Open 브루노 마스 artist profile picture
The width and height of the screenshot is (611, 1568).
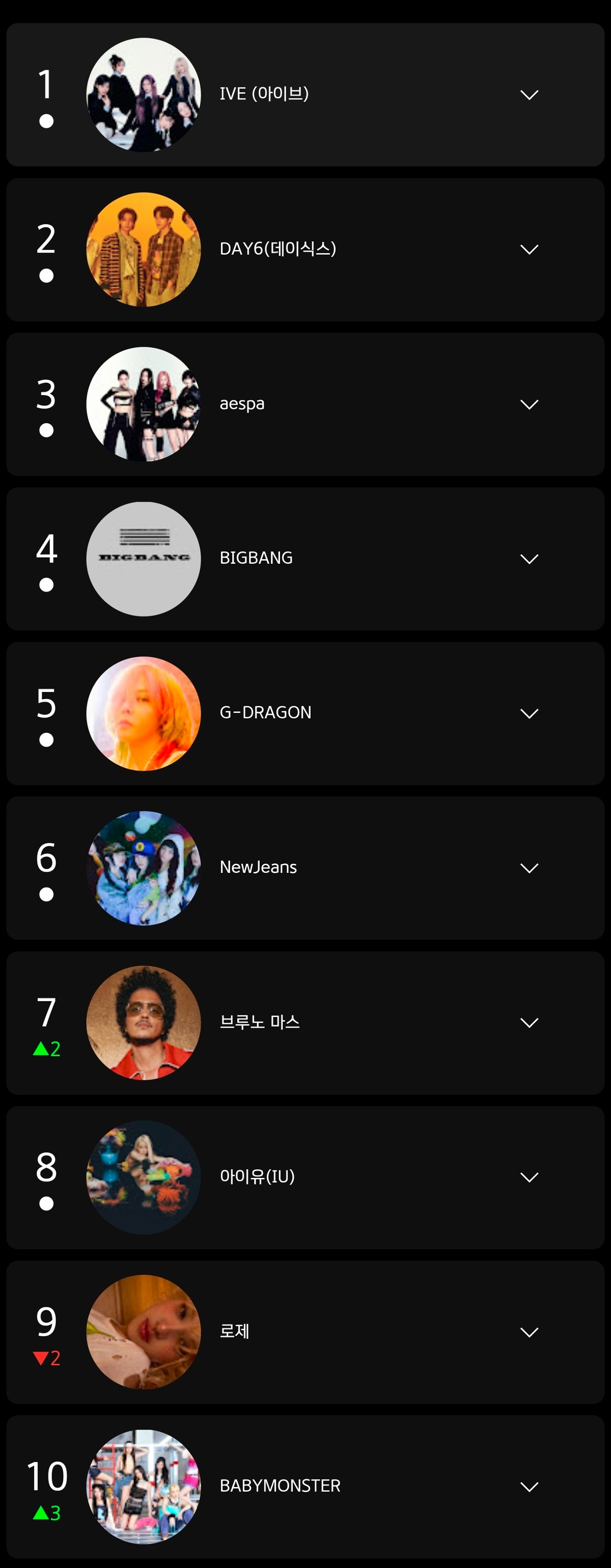[144, 1023]
